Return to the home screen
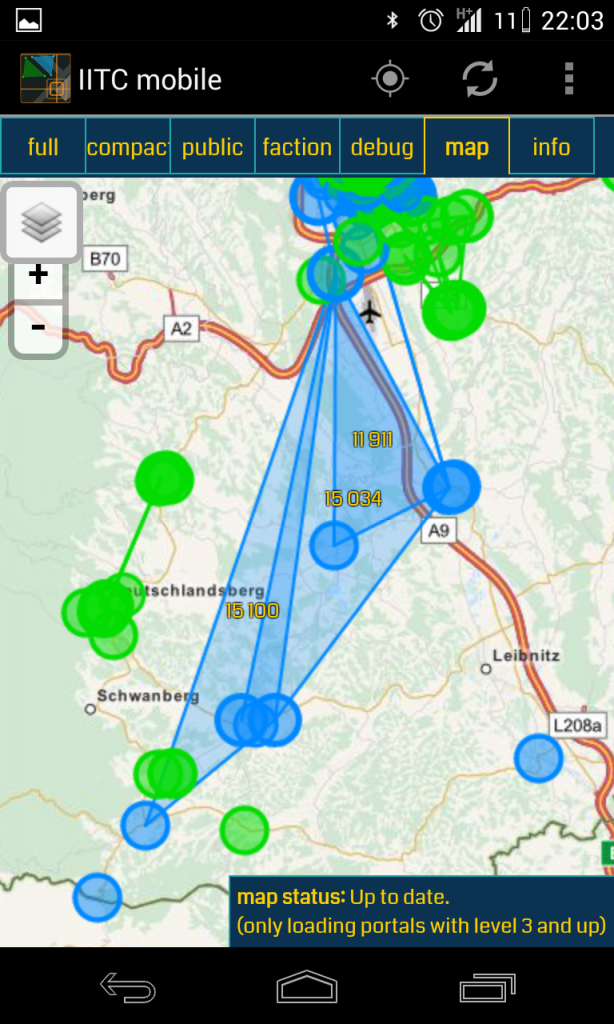 tap(307, 987)
